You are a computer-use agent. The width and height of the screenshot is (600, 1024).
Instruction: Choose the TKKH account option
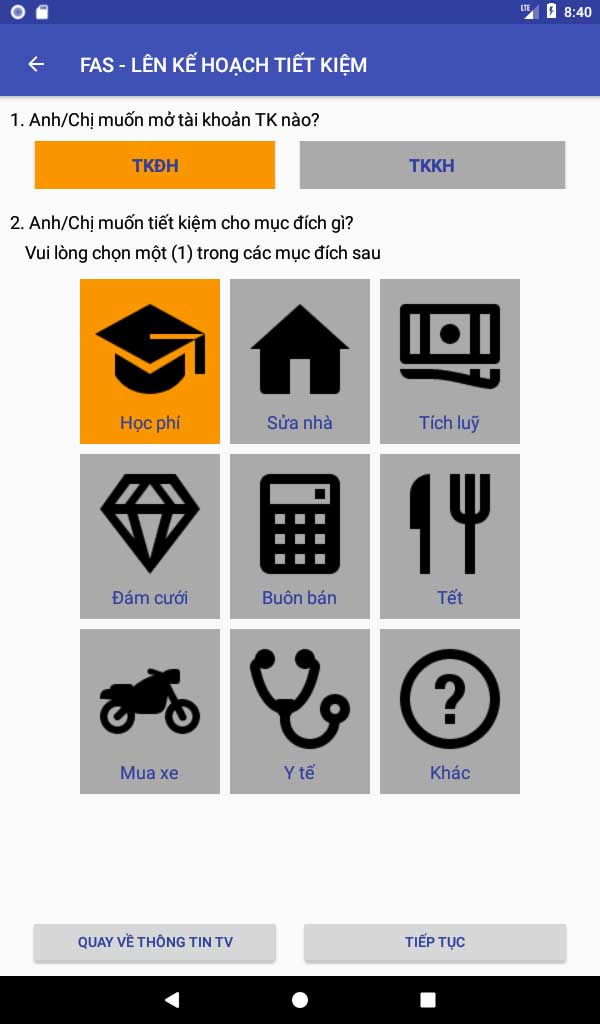coord(432,165)
